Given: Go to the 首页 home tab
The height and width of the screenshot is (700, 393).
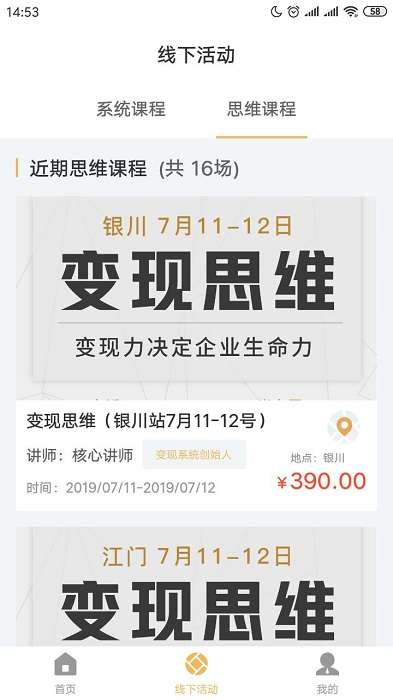Looking at the screenshot, I should click(65, 673).
